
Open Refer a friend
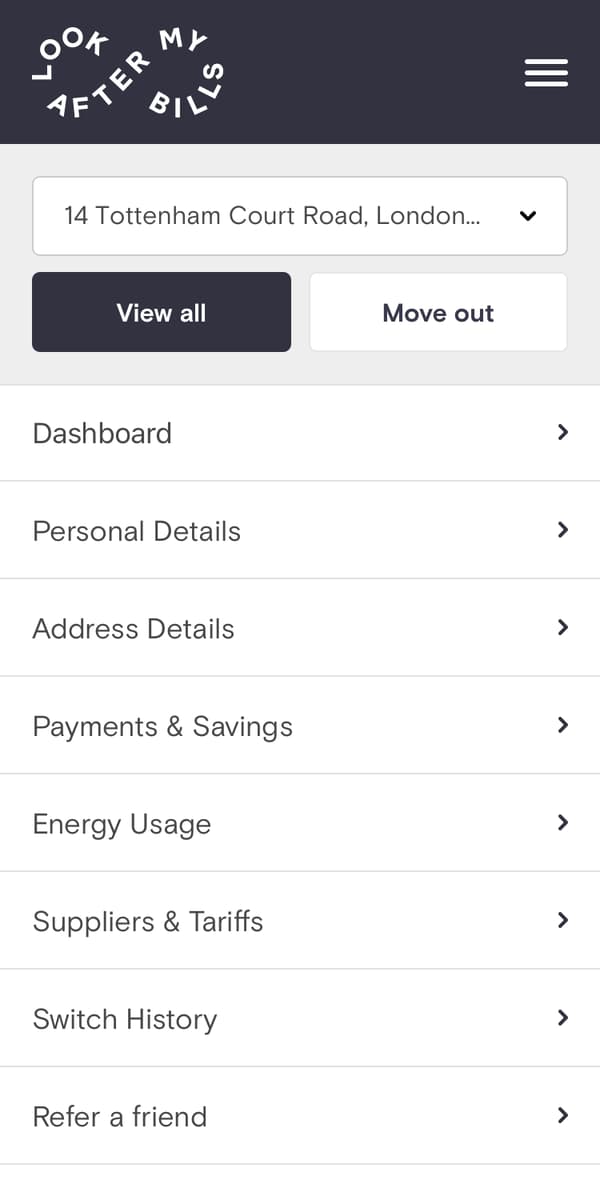coord(300,1116)
